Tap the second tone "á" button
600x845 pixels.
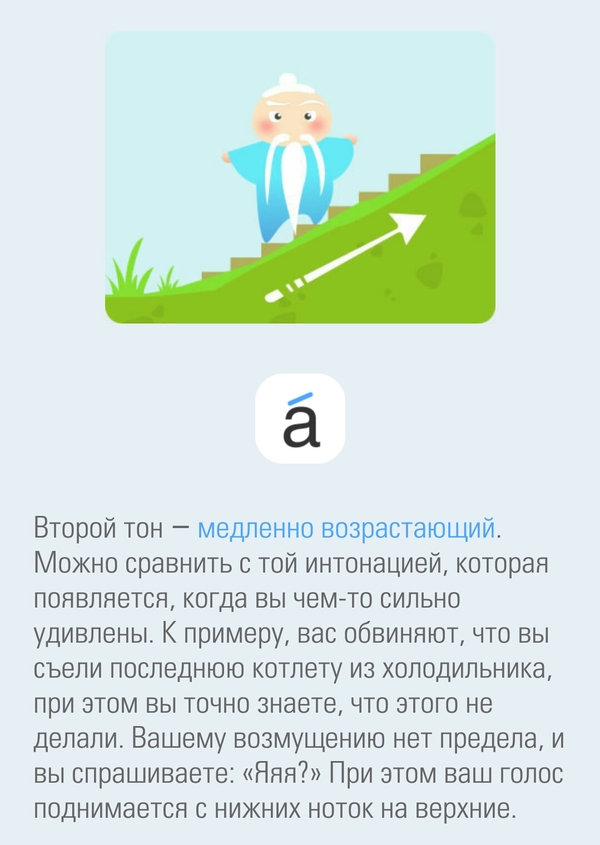[300, 418]
